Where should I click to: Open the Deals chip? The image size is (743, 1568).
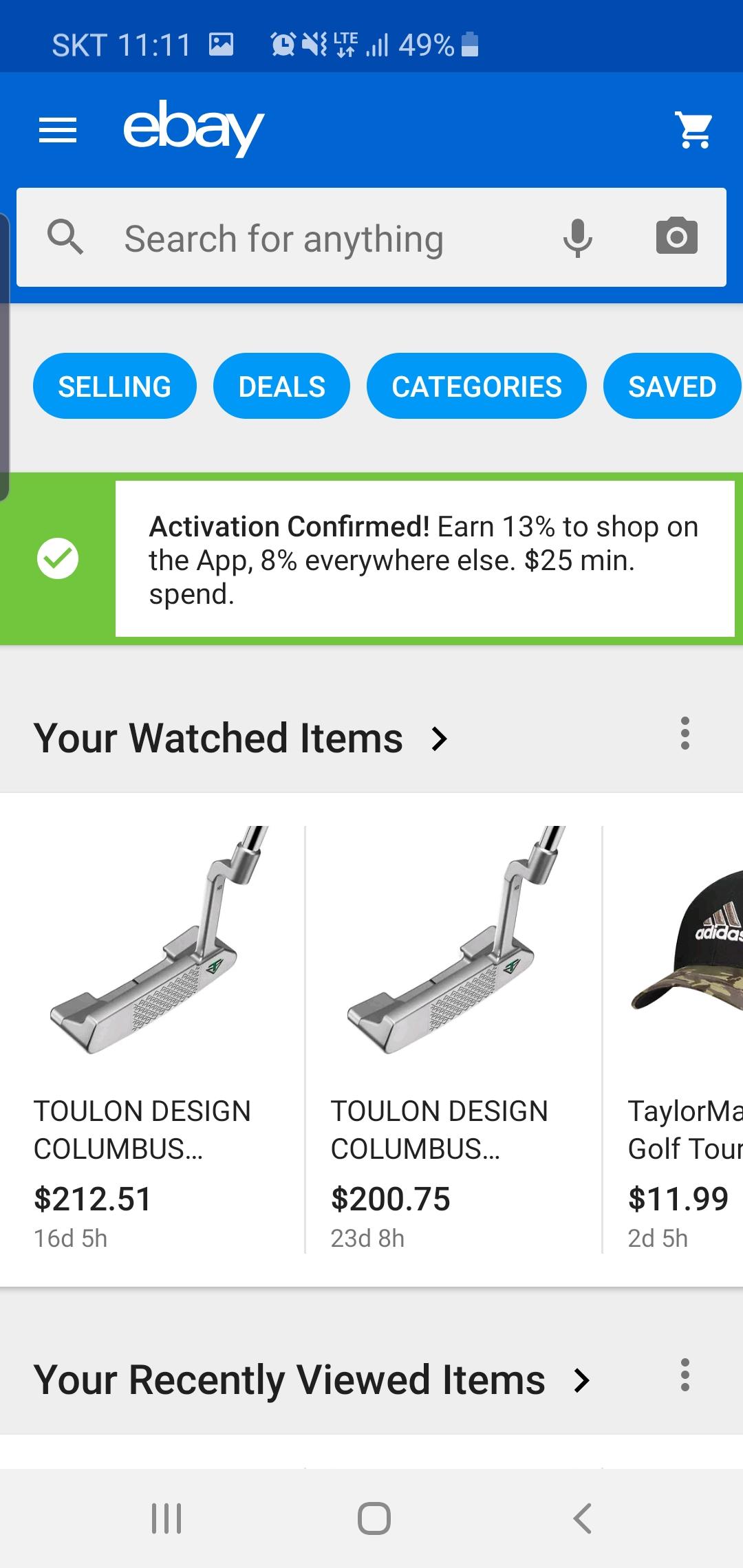pos(281,386)
